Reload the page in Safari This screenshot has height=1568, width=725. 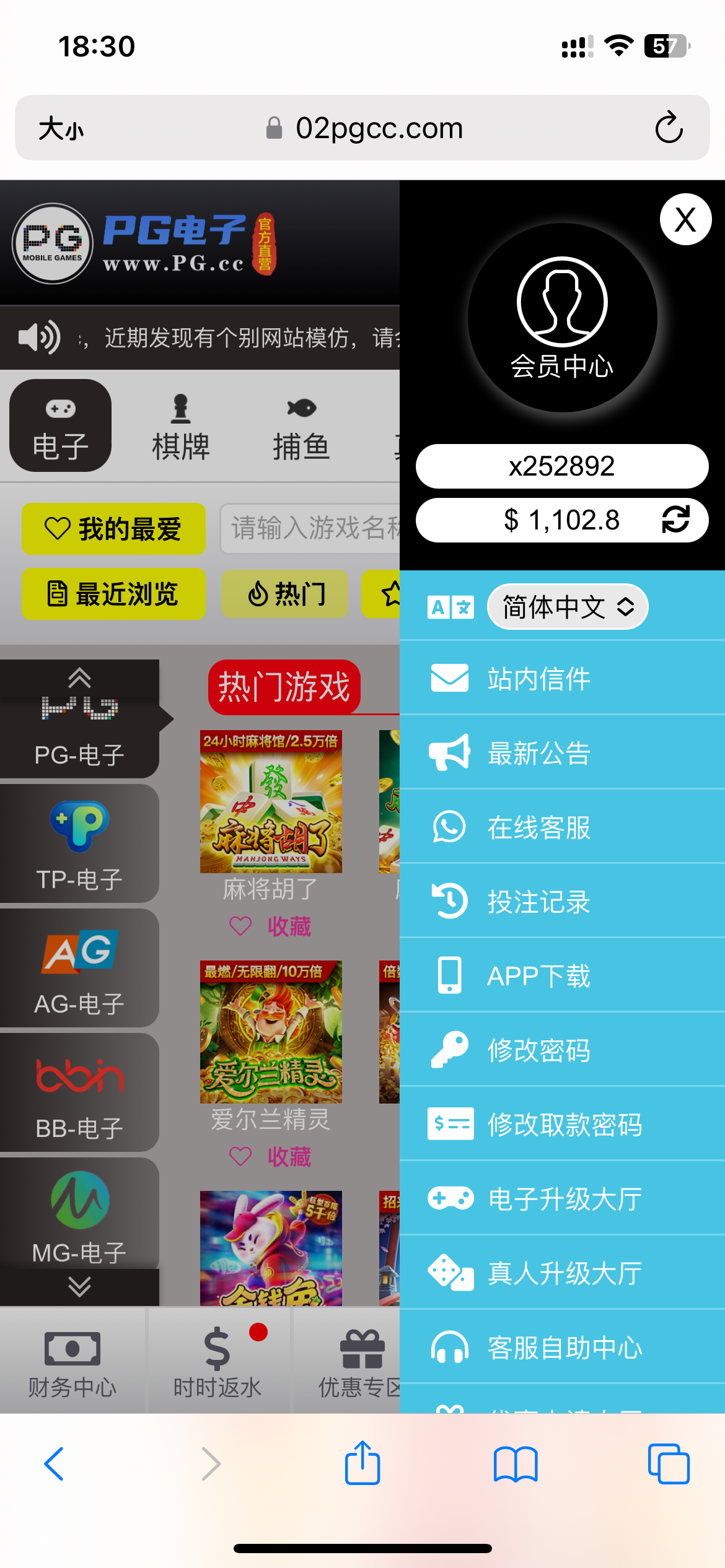(669, 128)
